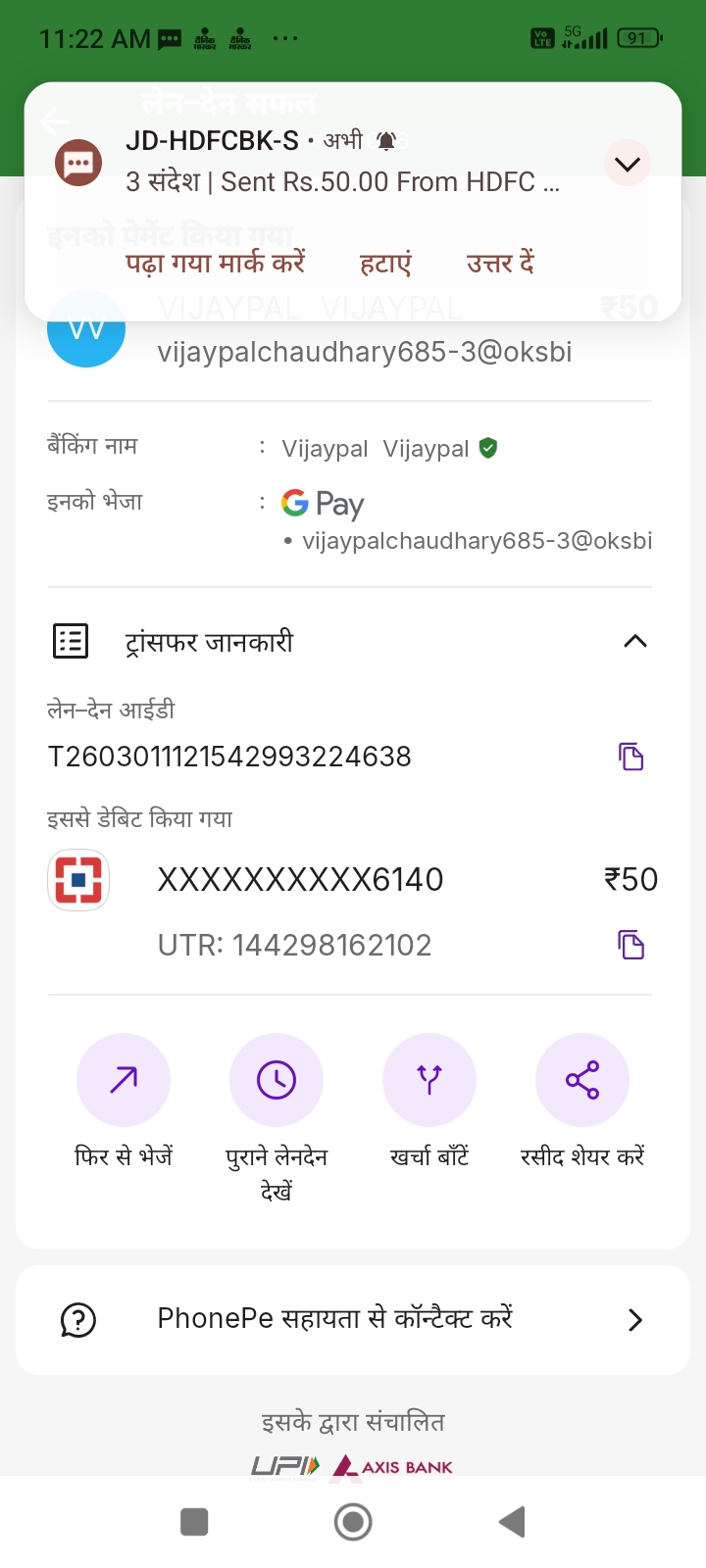Screen dimensions: 706x1568
Task: Select खर्चा बाँटें to split expense
Action: point(429,1080)
